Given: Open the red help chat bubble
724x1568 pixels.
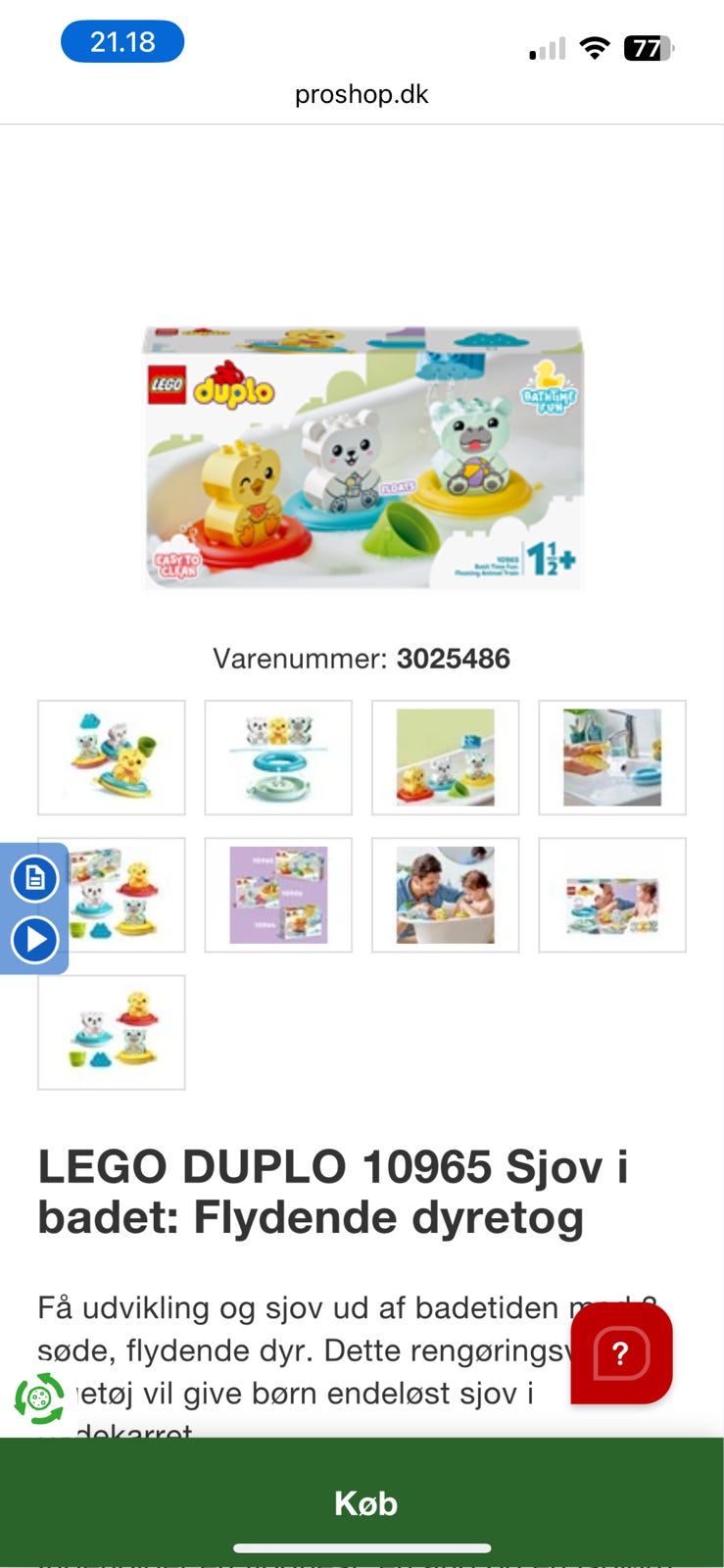Looking at the screenshot, I should pos(621,1353).
